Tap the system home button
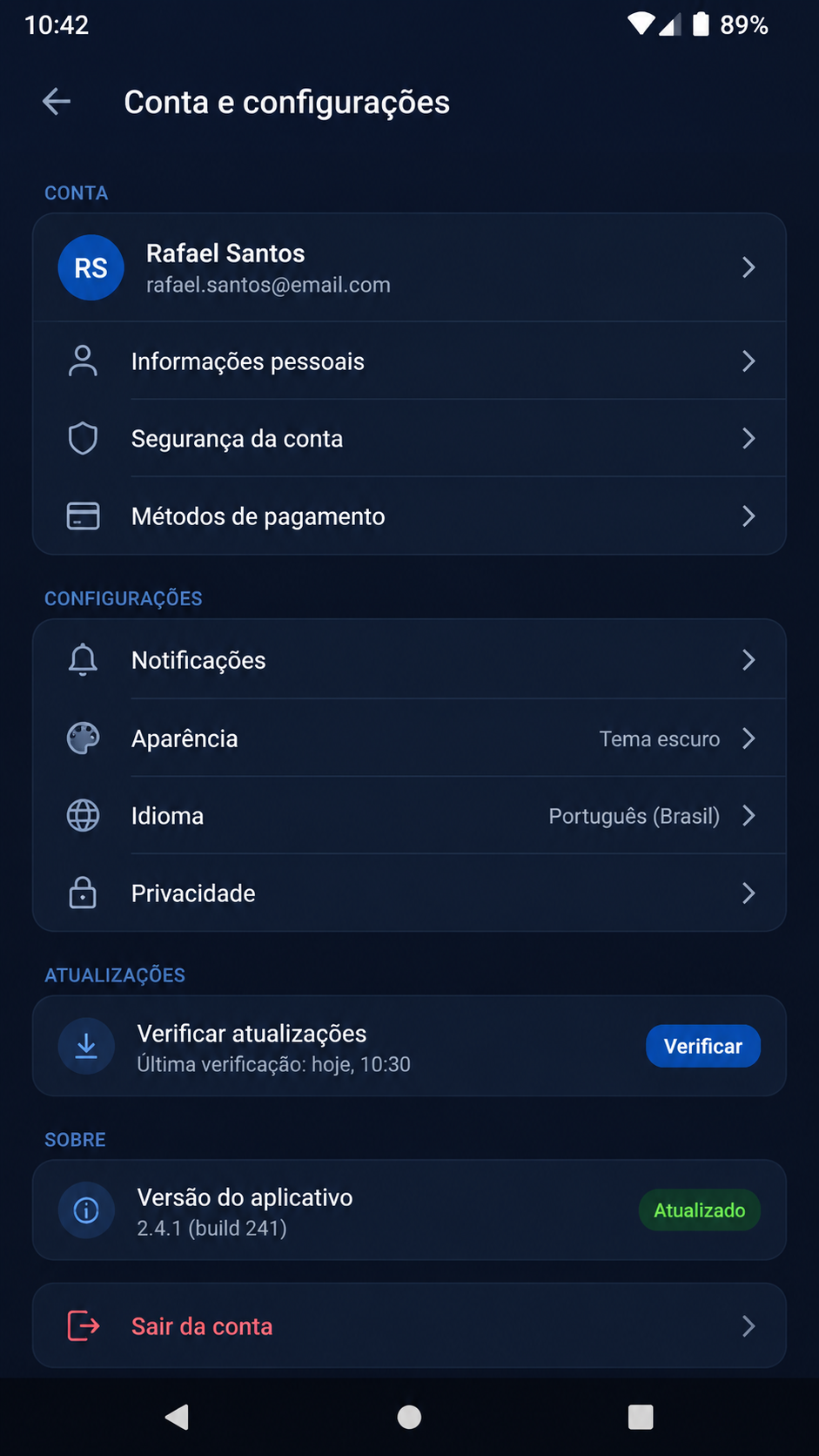This screenshot has width=819, height=1456. [x=409, y=1417]
